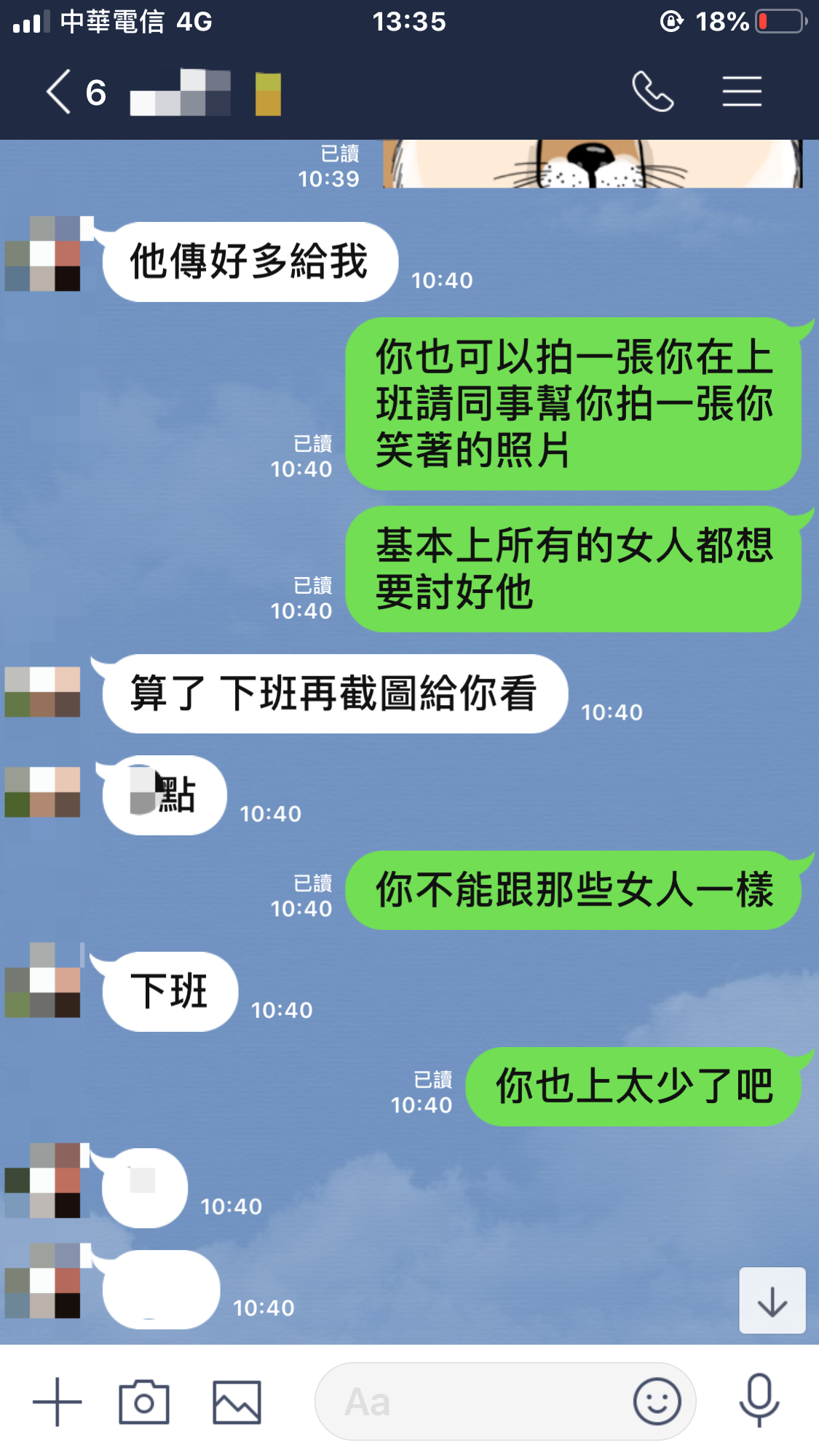Open the sticker image at top
This screenshot has width=819, height=1456.
tap(592, 164)
